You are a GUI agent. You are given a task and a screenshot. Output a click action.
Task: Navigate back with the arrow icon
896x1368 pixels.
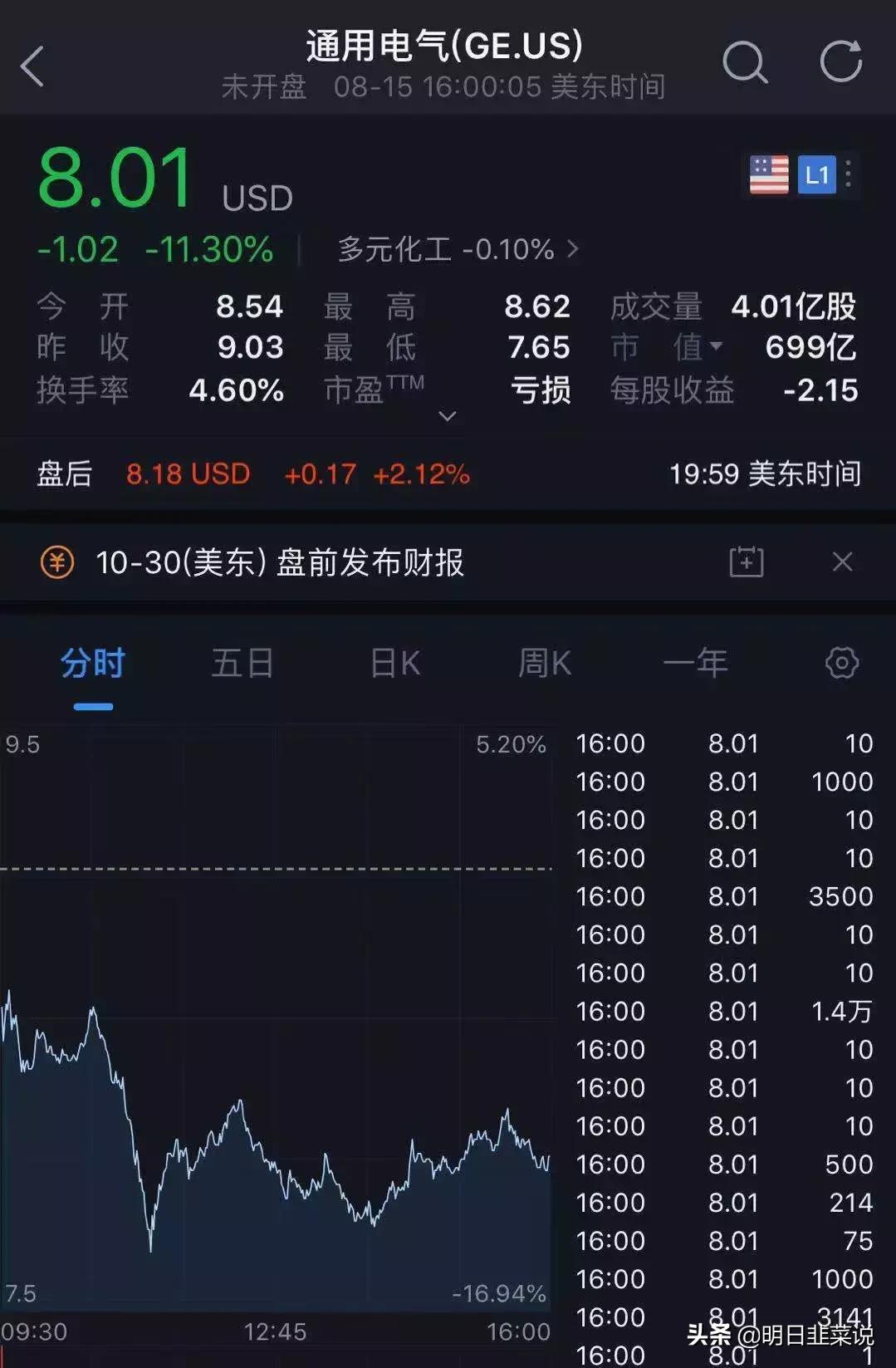tap(32, 66)
